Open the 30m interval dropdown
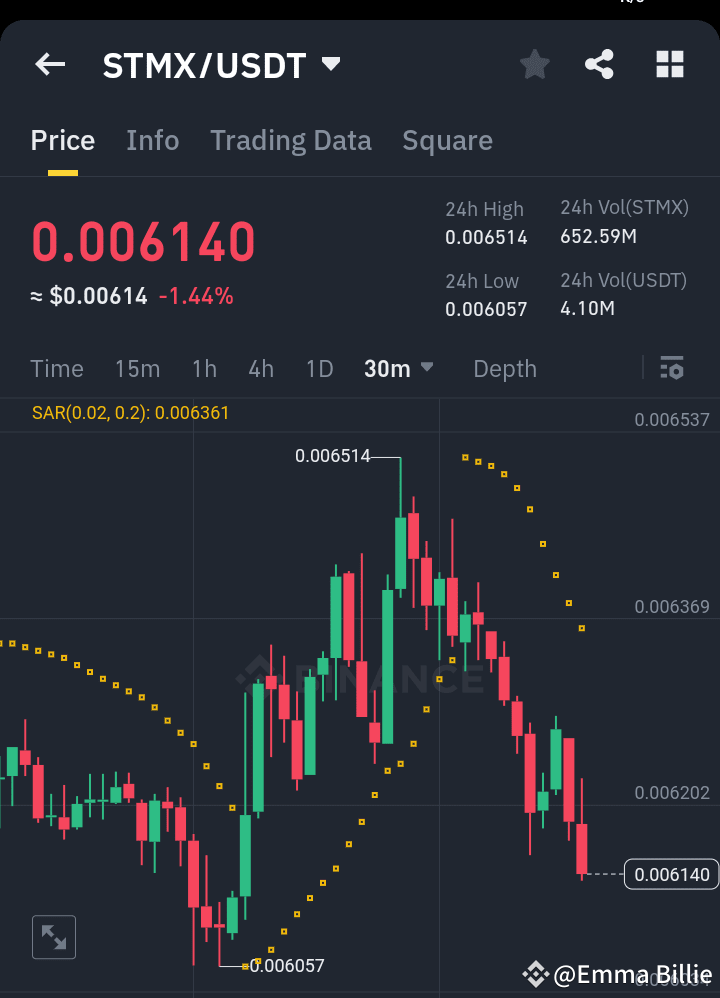720x998 pixels. coord(397,368)
